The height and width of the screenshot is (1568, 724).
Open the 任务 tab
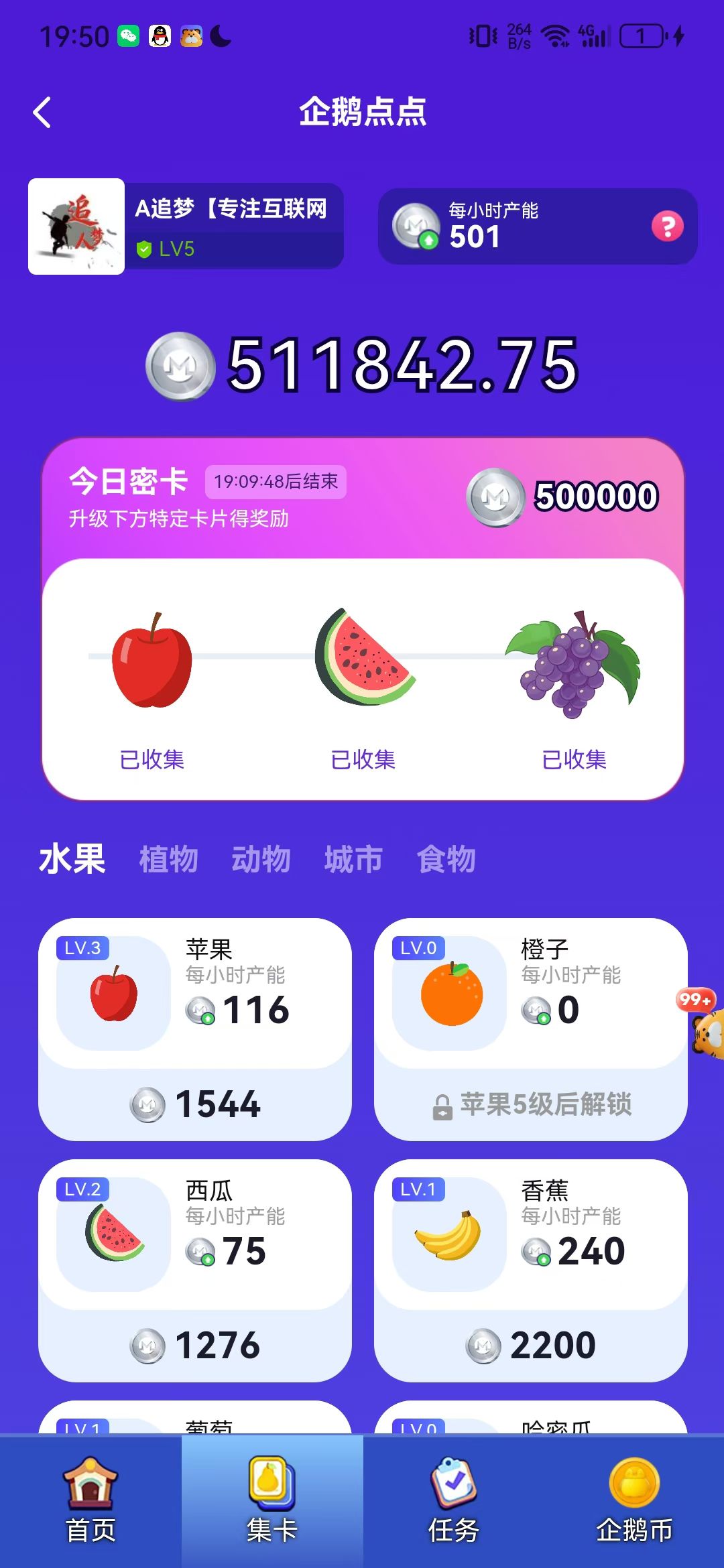[454, 1501]
